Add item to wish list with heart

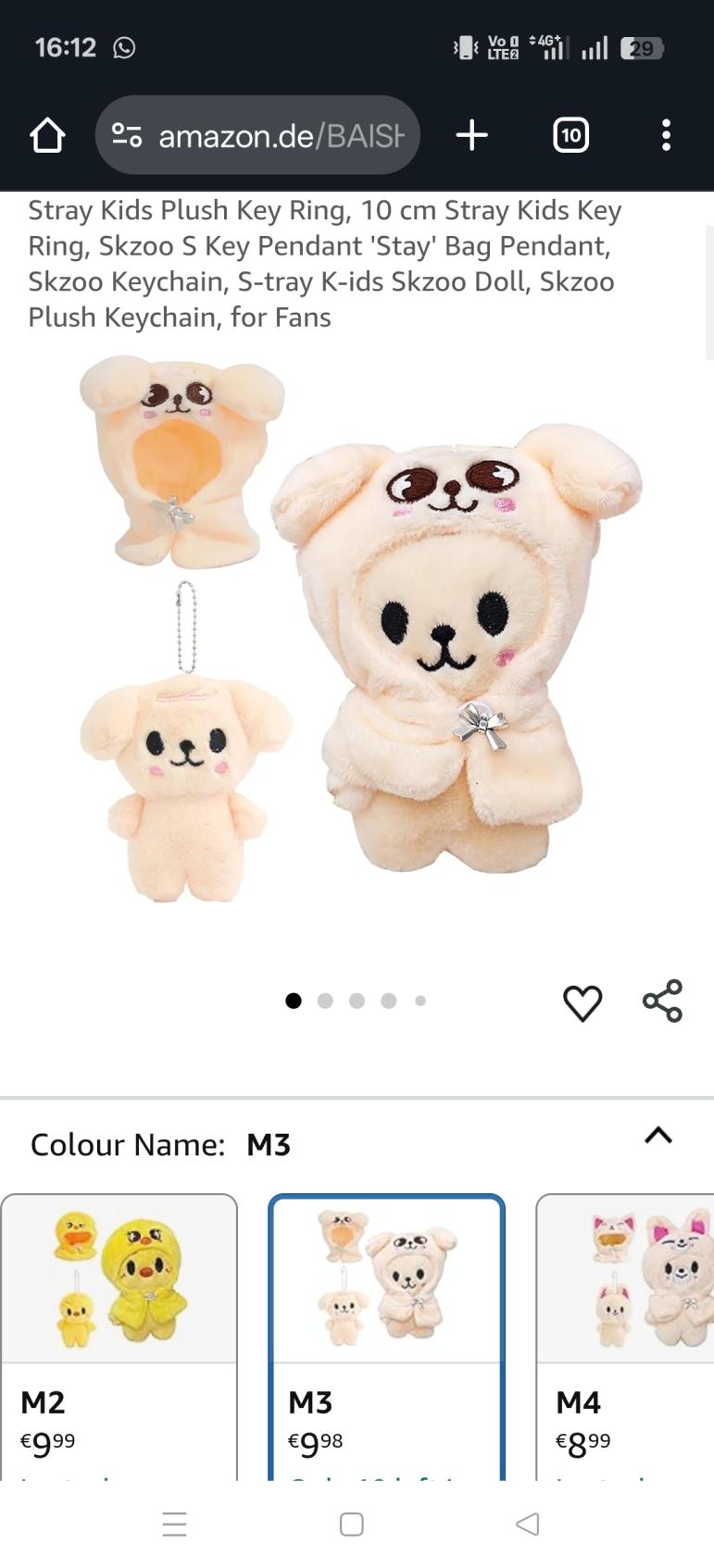[582, 1002]
